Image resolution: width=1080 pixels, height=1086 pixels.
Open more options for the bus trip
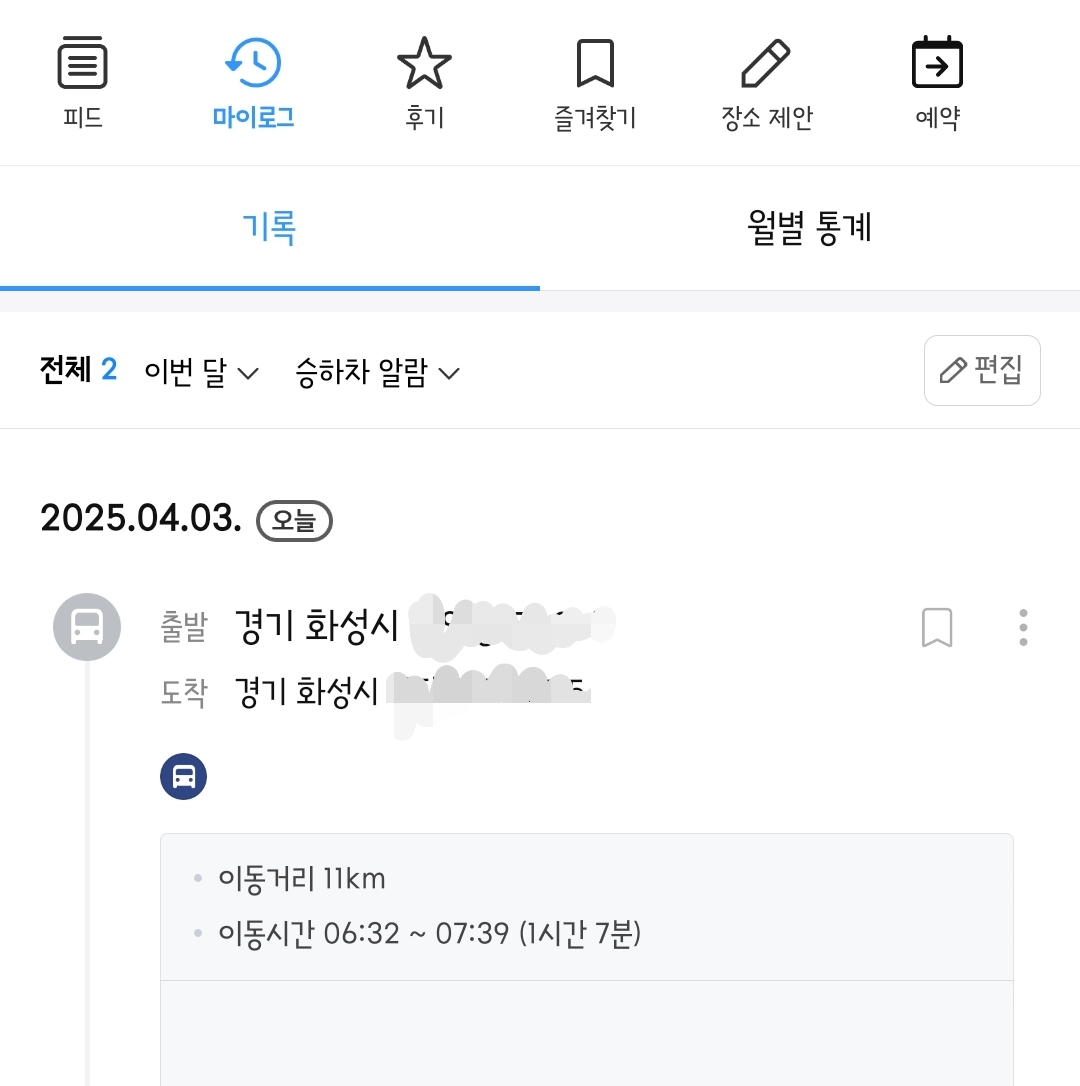(1023, 628)
